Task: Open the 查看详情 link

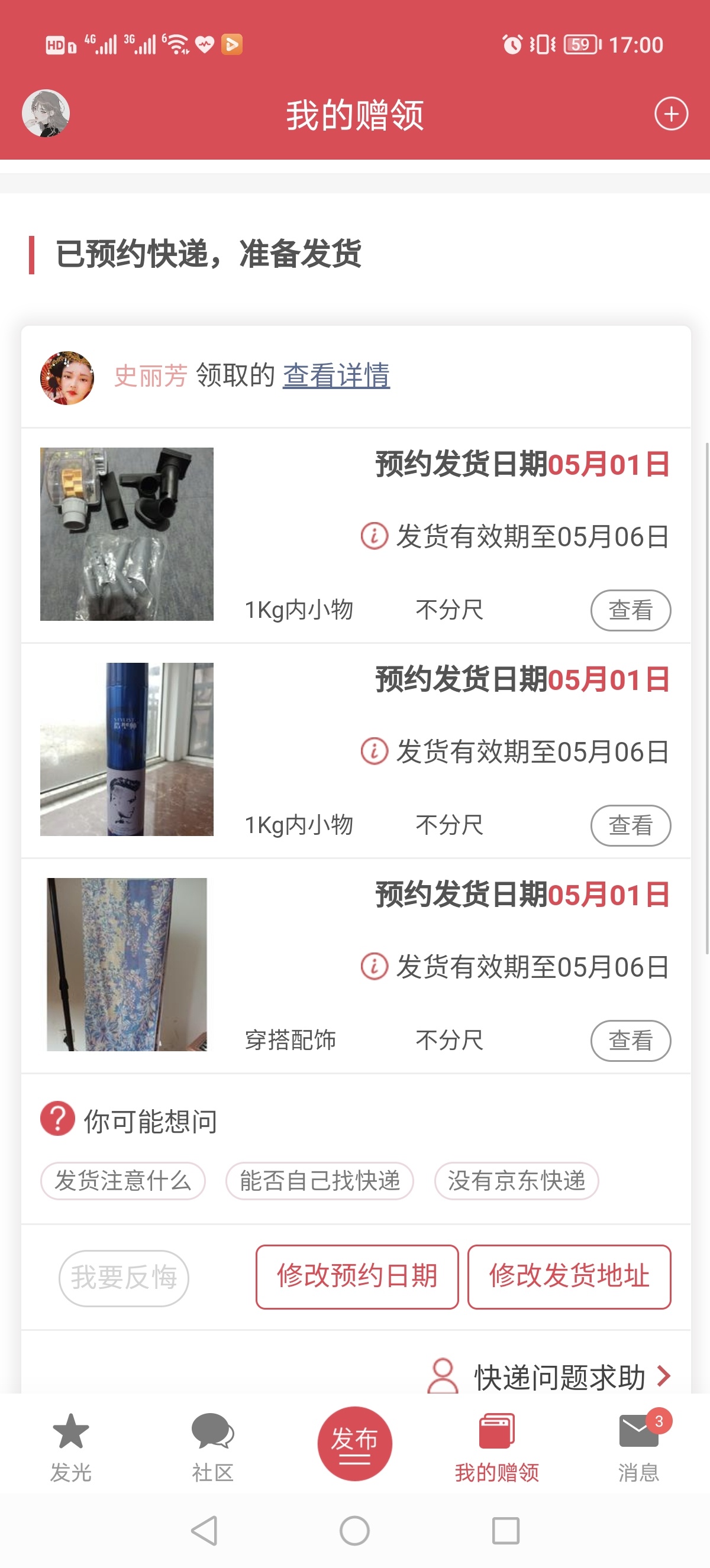Action: (x=336, y=375)
